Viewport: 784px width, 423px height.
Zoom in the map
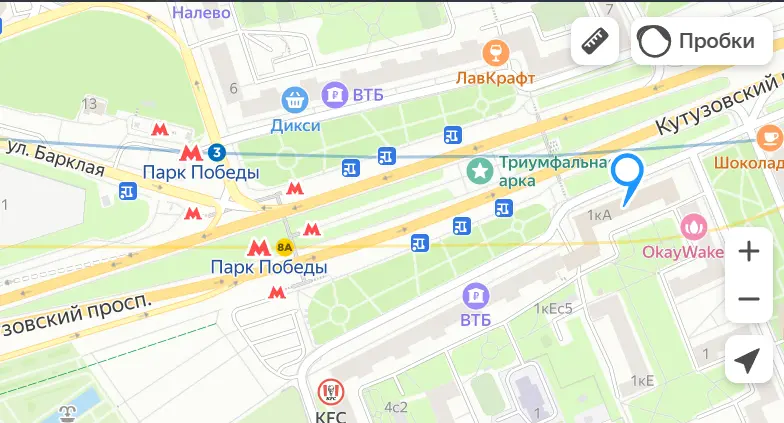click(748, 252)
